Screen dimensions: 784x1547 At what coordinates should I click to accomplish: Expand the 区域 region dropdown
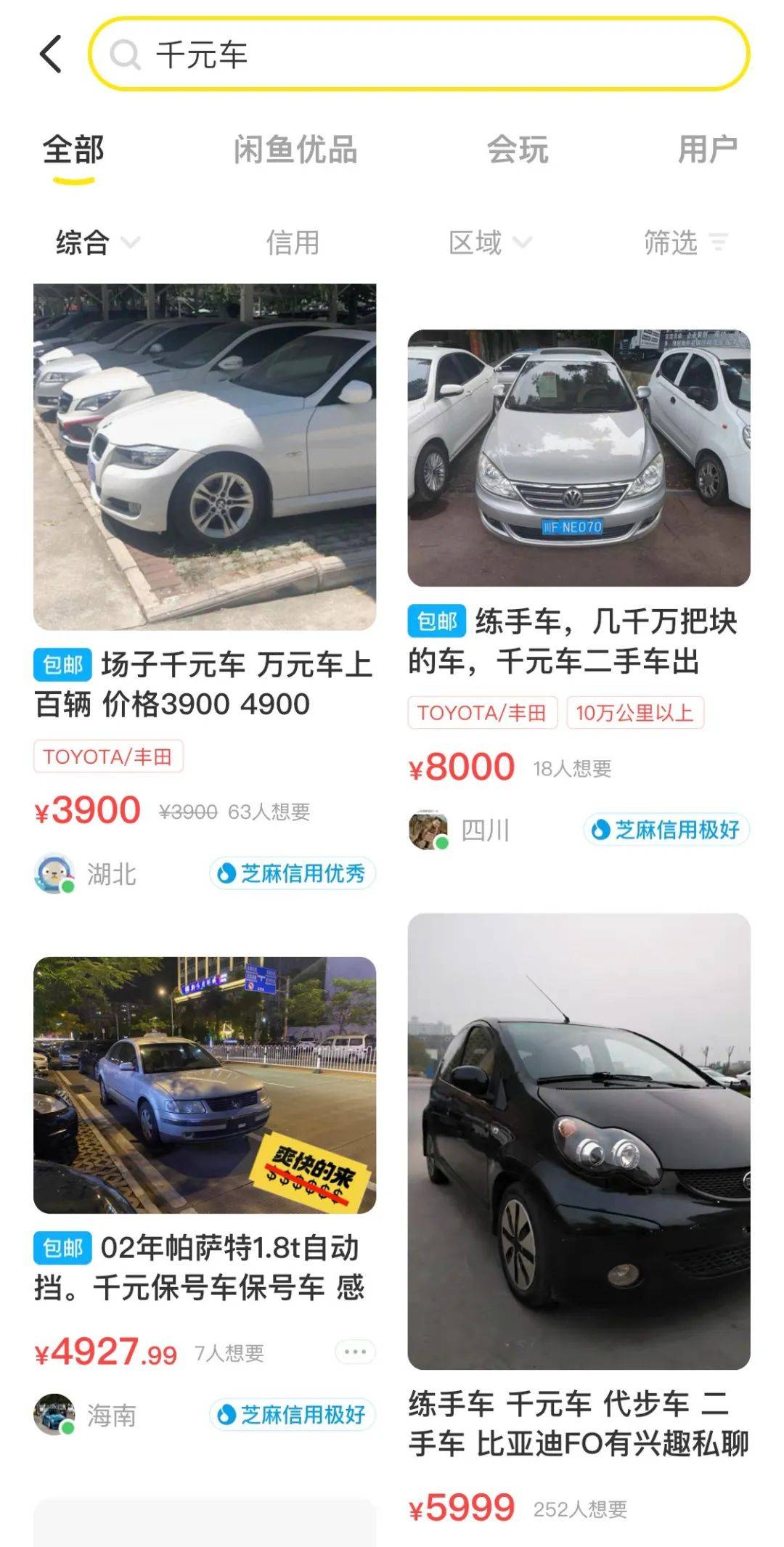[489, 242]
